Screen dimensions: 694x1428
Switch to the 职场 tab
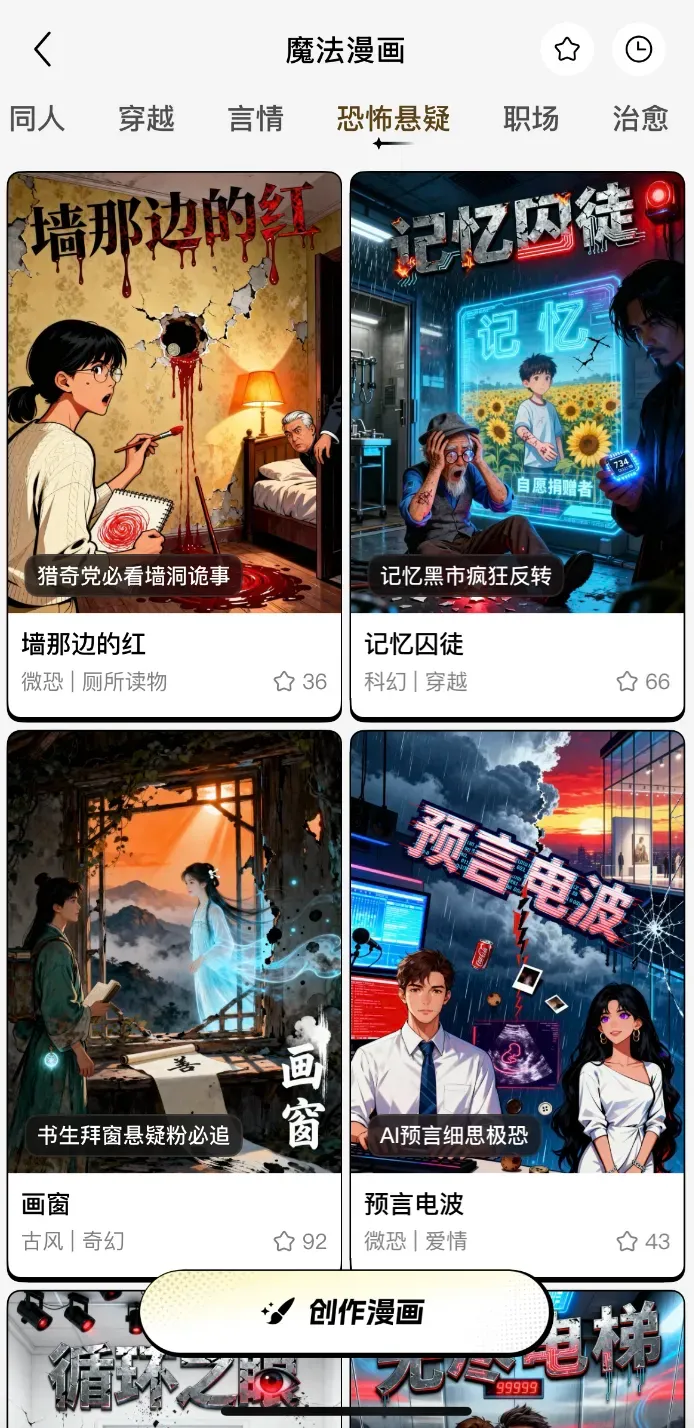531,119
